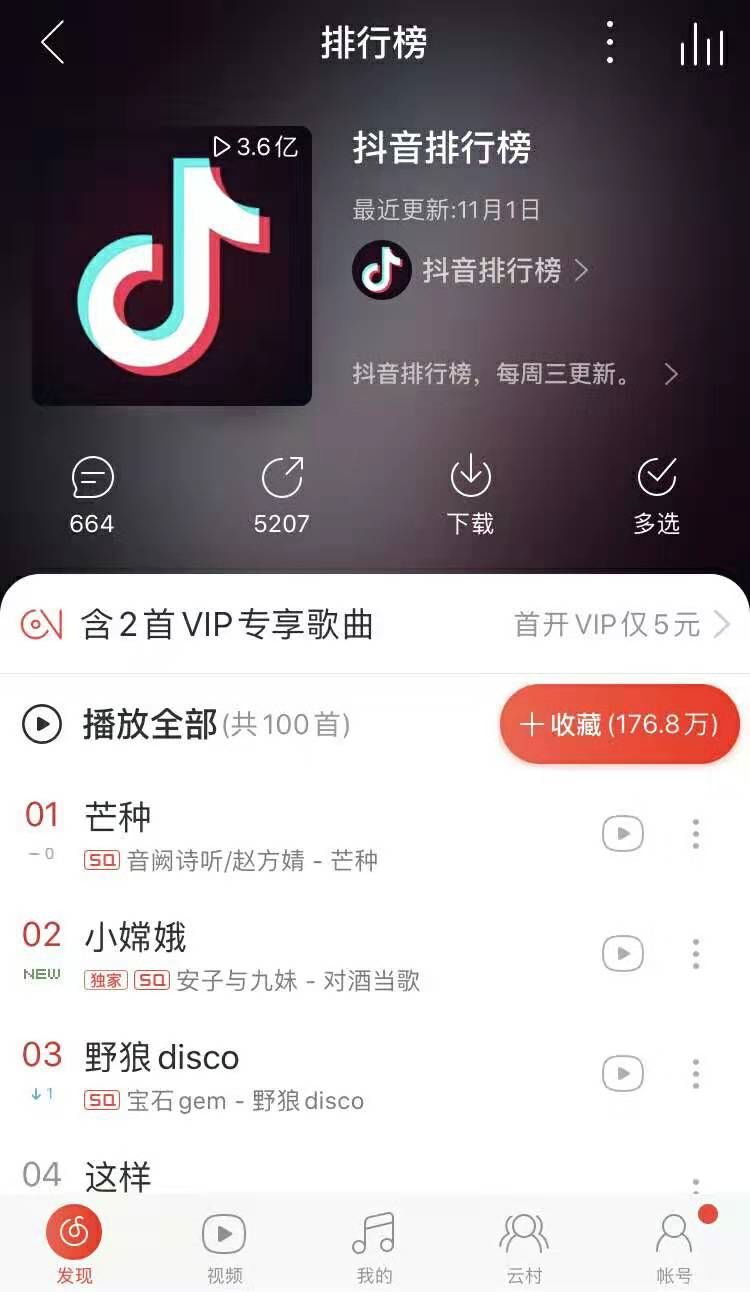The image size is (750, 1292).
Task: Tap the 抖音排行榜 avatar icon
Action: (x=379, y=270)
